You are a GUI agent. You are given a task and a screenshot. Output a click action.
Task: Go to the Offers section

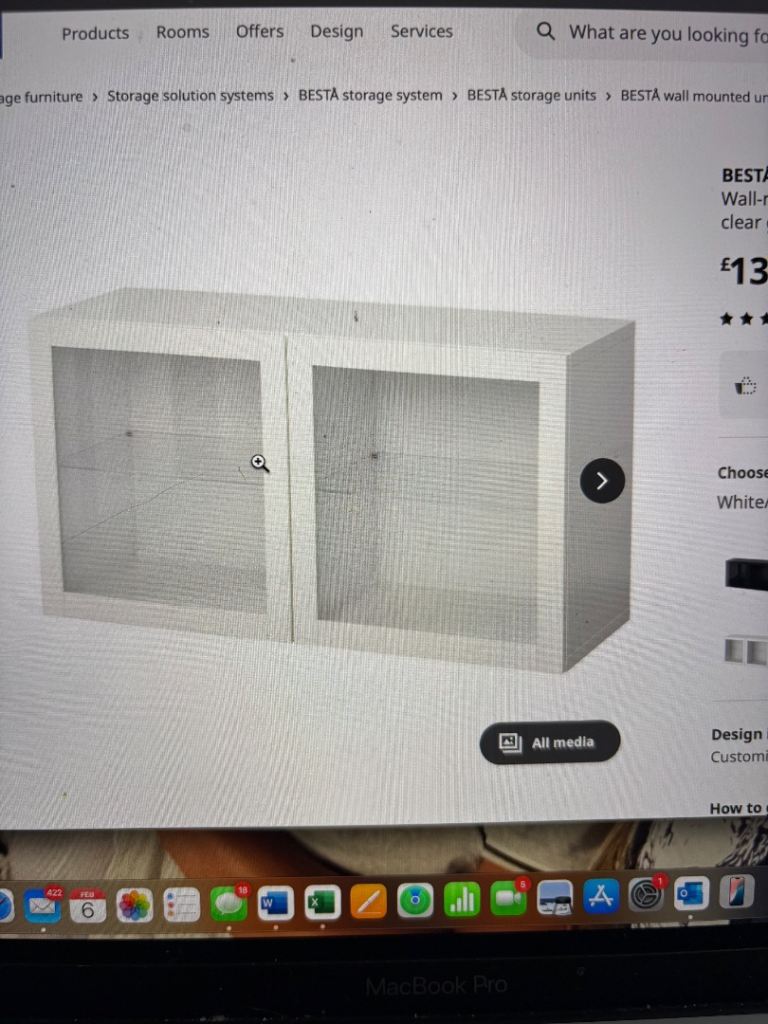point(260,31)
